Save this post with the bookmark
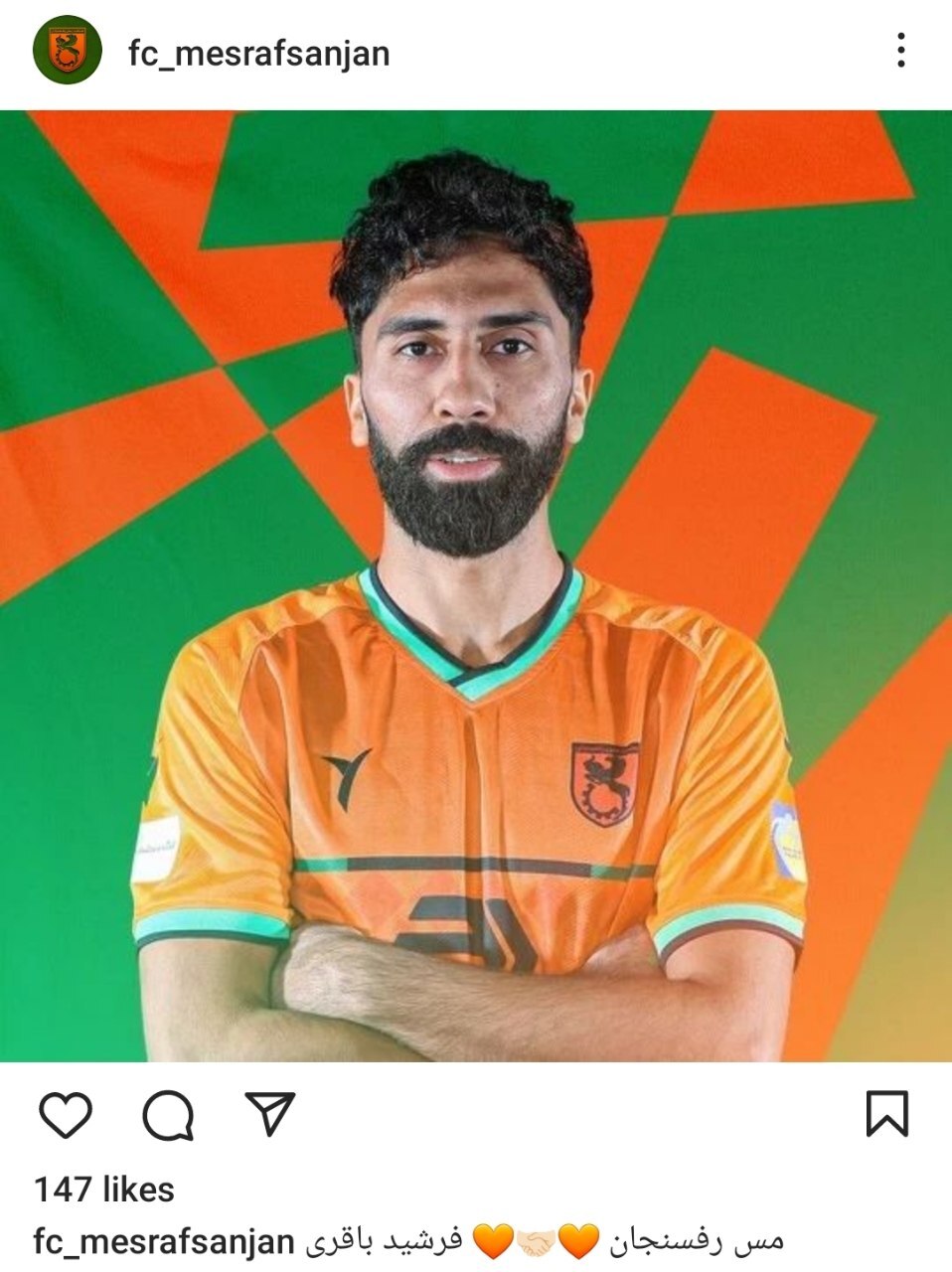Image resolution: width=952 pixels, height=1272 pixels. point(886,1114)
